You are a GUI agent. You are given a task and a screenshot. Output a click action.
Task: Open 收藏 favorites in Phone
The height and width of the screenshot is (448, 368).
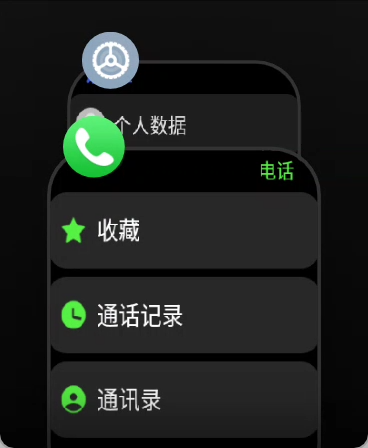(x=184, y=230)
